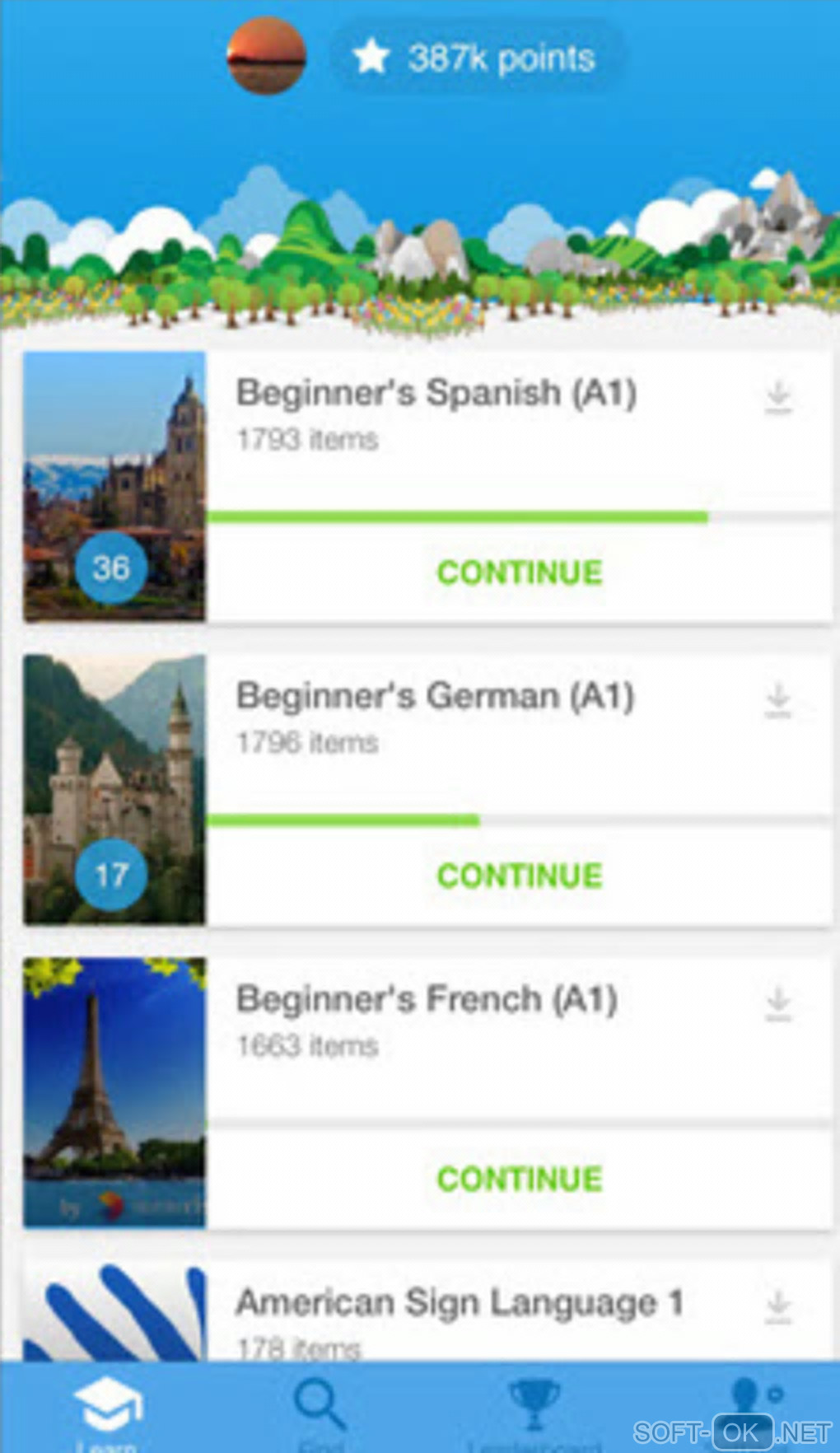Continue the Beginner's French (A1) course
840x1453 pixels.
pyautogui.click(x=519, y=1179)
